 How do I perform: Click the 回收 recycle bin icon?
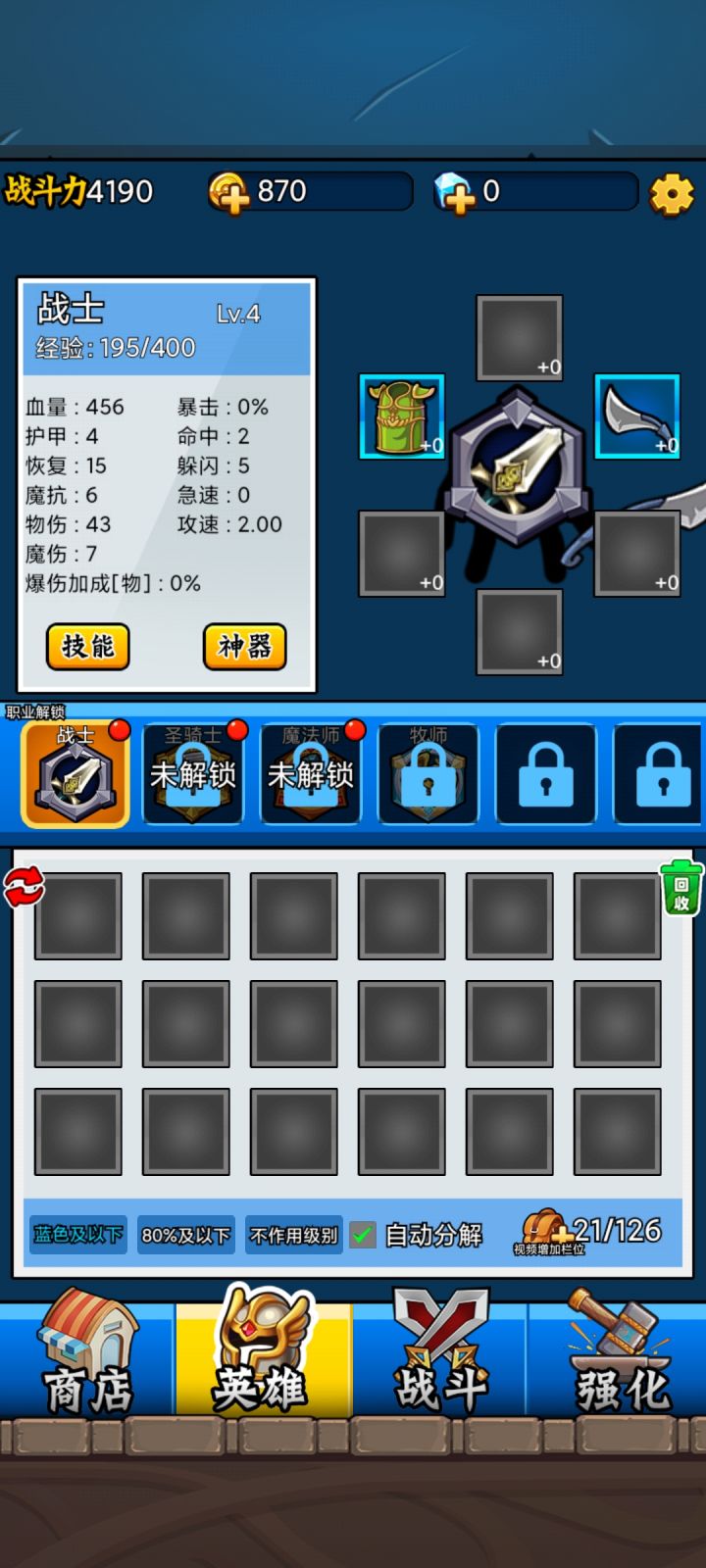[x=683, y=887]
